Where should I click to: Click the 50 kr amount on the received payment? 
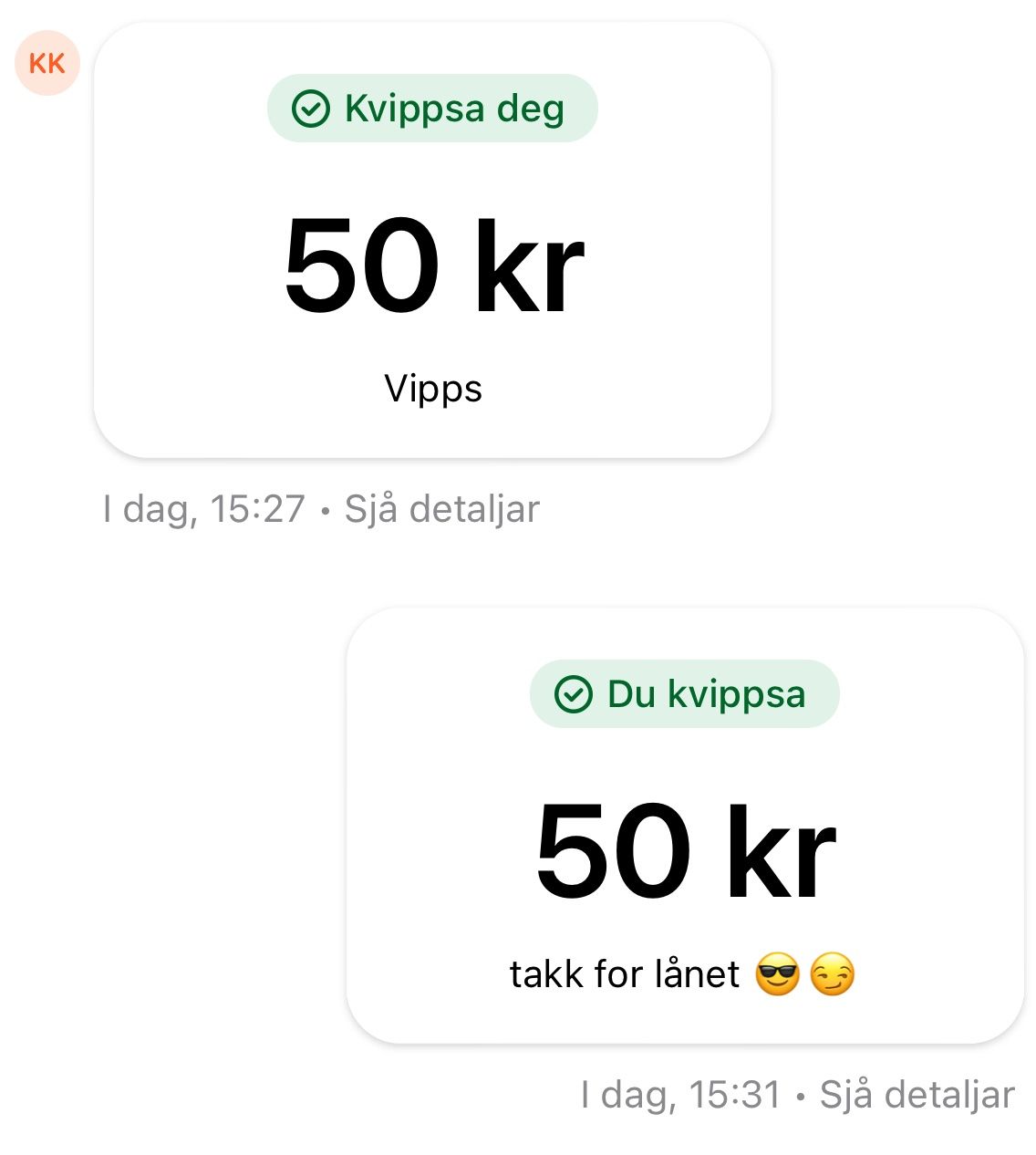tap(433, 265)
